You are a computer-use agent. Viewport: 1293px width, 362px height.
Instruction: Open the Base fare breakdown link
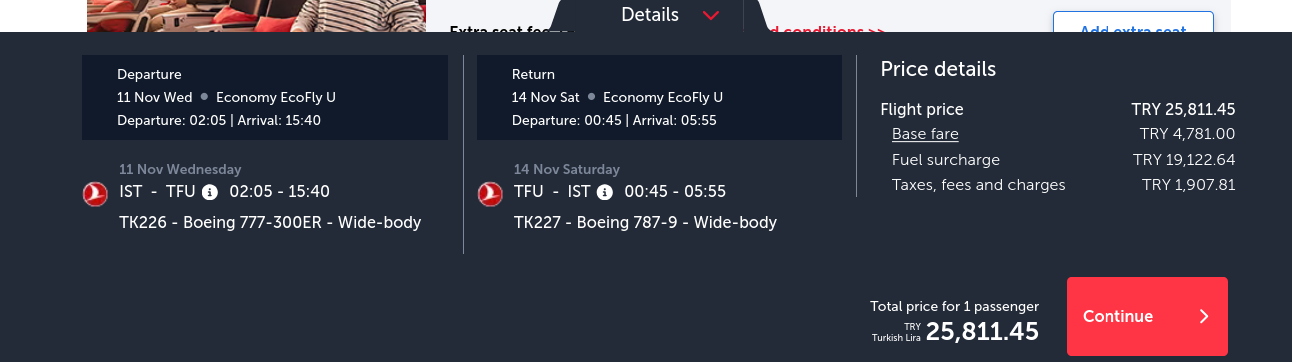coord(925,134)
